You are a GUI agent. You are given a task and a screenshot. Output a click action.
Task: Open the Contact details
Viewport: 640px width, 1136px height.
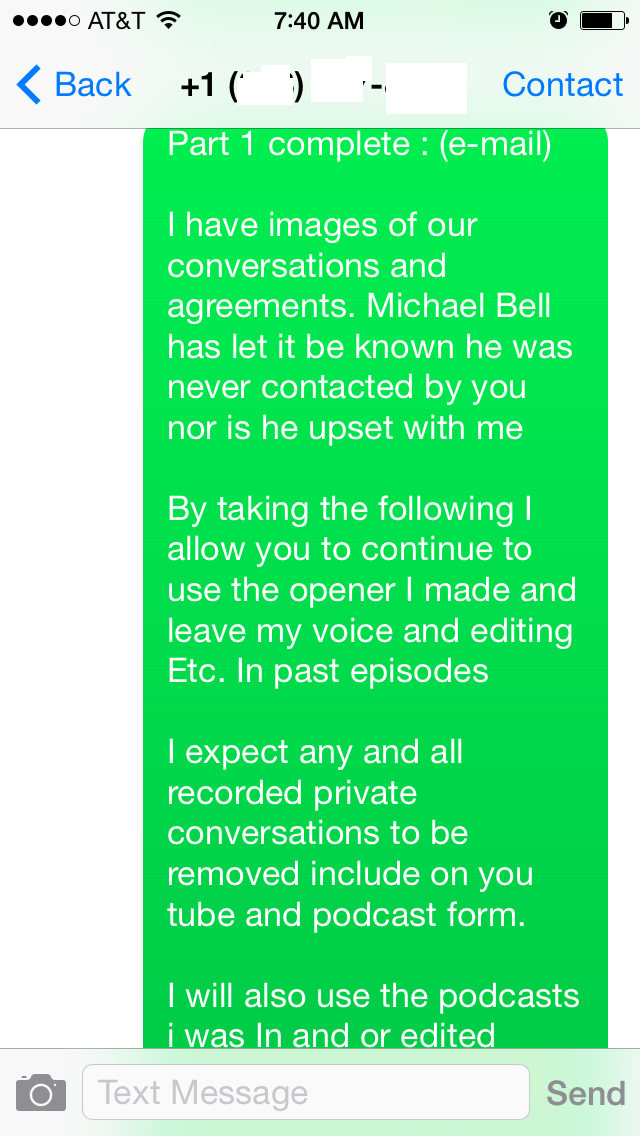point(562,86)
